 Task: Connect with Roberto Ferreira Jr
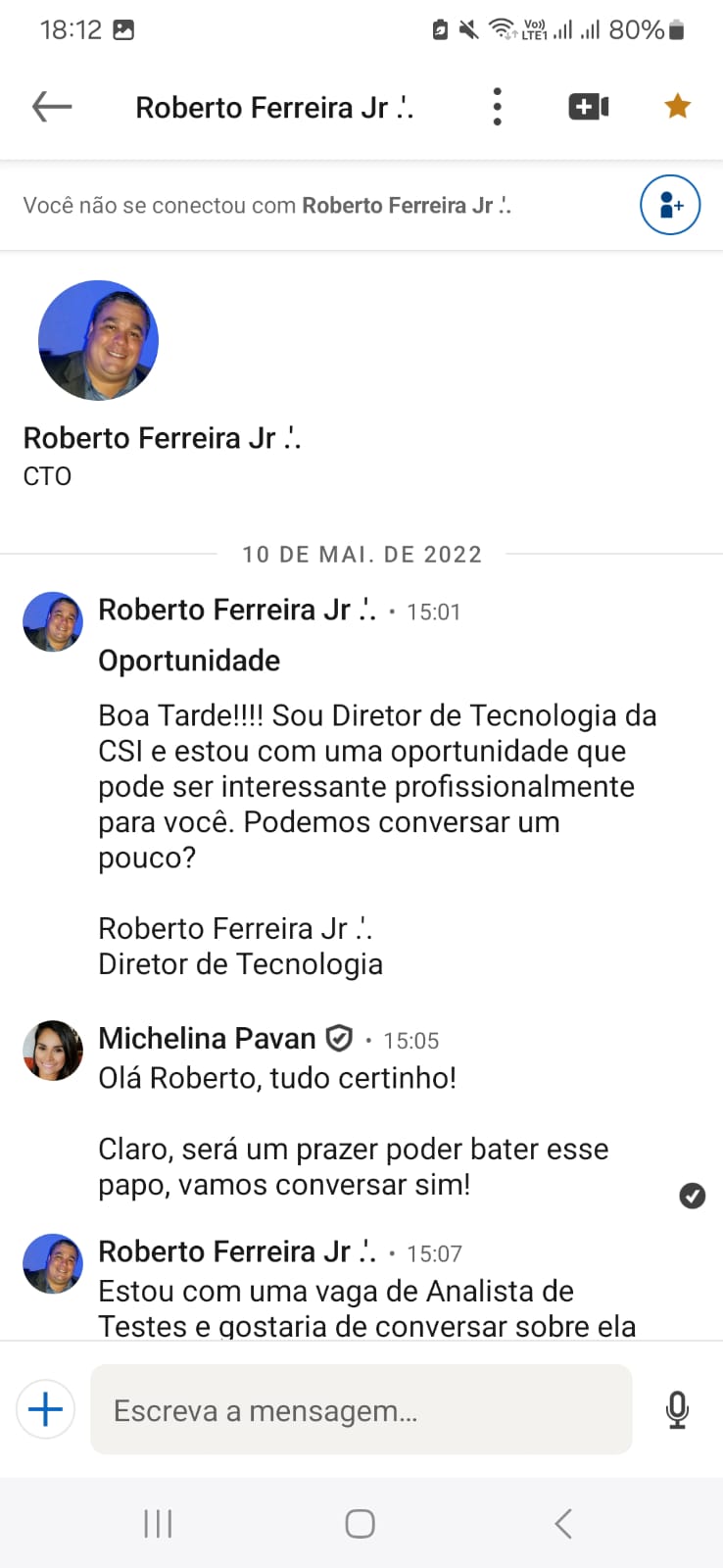670,205
